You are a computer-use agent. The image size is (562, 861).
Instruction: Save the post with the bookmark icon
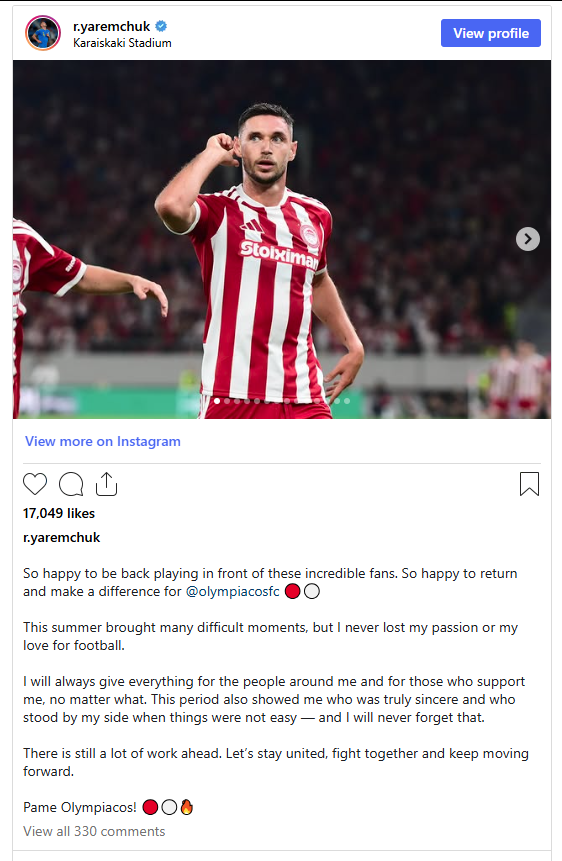point(529,484)
